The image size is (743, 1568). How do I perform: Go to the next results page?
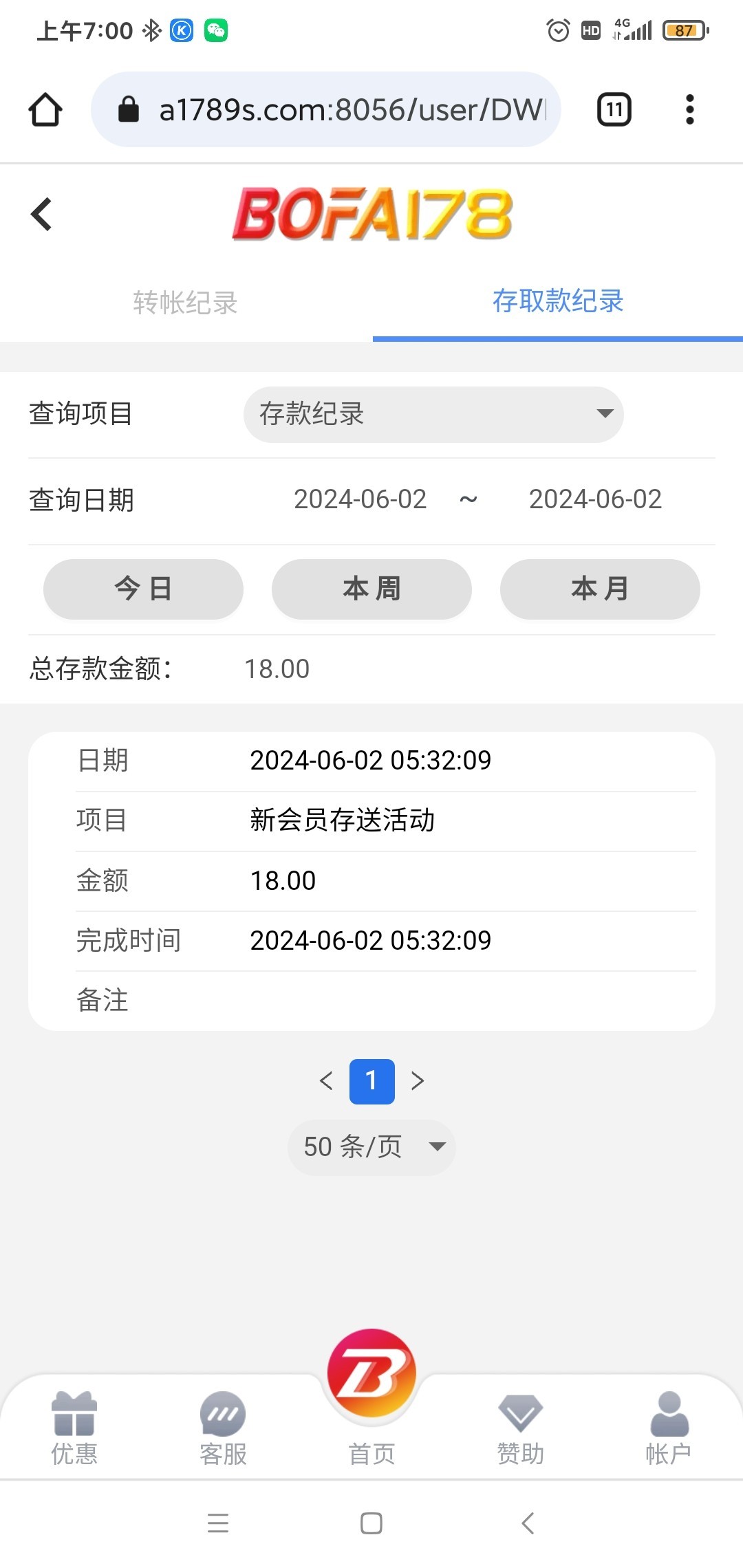point(417,1081)
